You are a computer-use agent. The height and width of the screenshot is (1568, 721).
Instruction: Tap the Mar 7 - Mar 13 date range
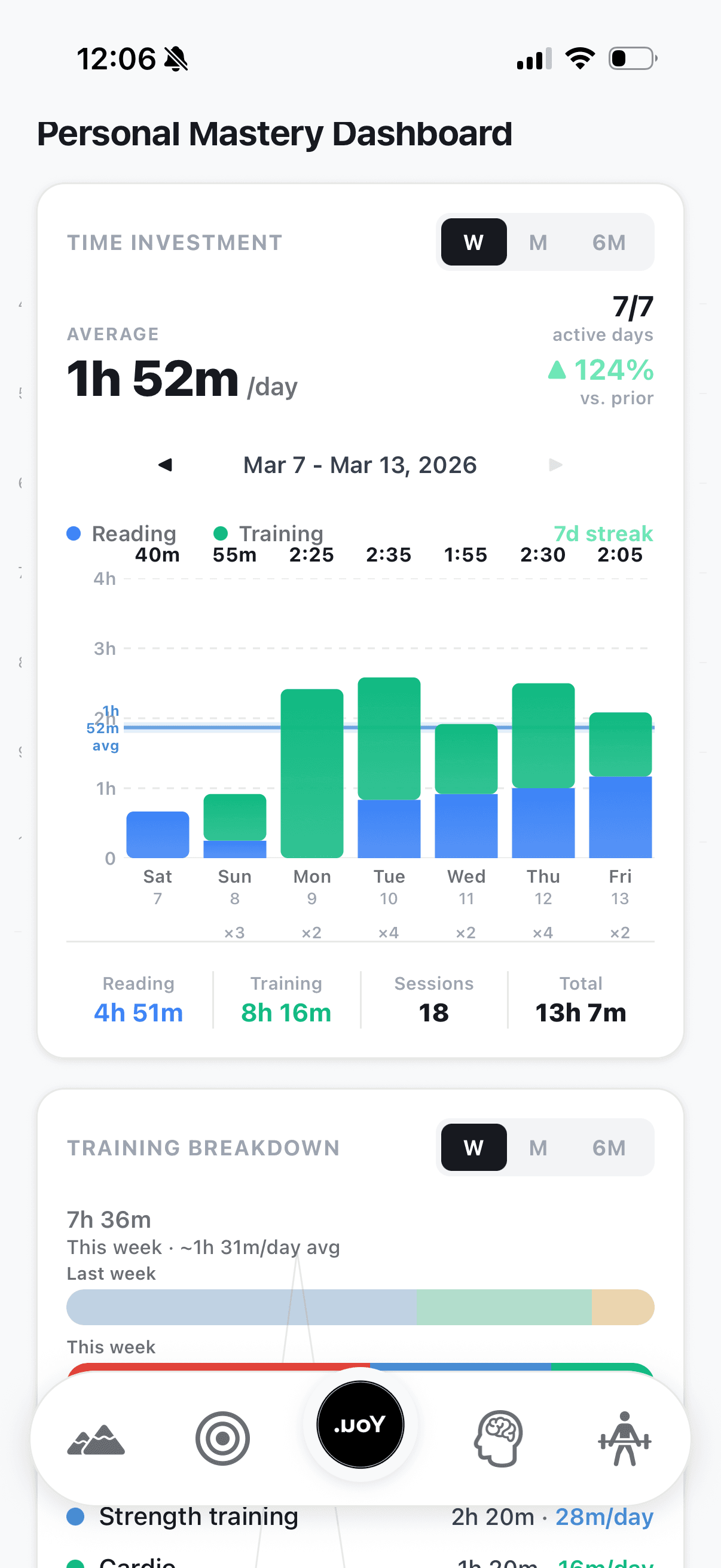[x=360, y=465]
